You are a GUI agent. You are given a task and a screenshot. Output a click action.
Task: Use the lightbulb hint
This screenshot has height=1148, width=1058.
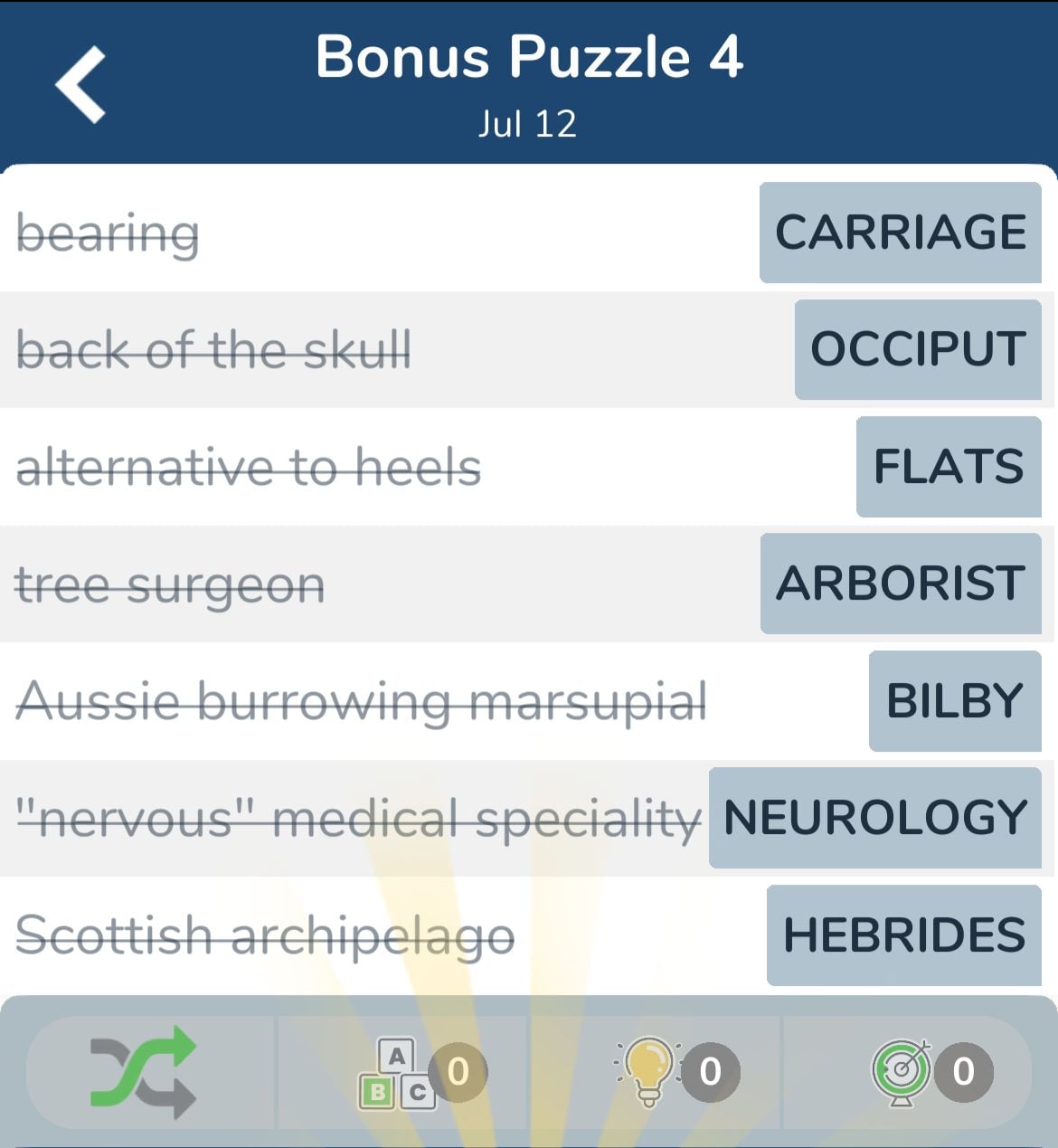pos(649,1072)
